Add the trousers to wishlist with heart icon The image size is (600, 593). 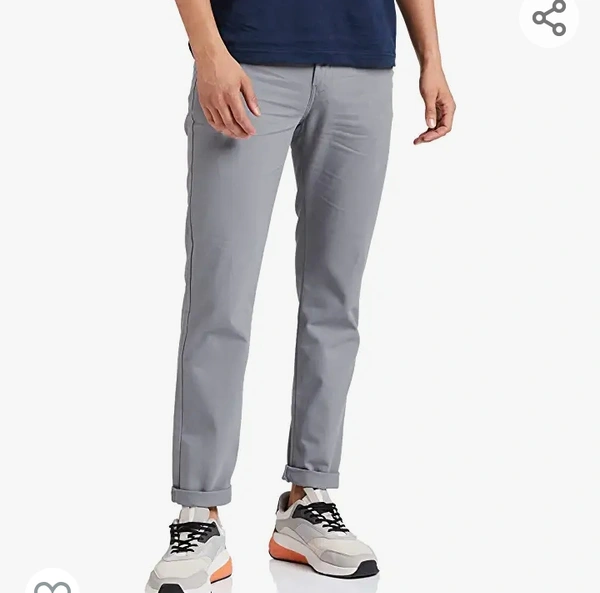[52, 584]
